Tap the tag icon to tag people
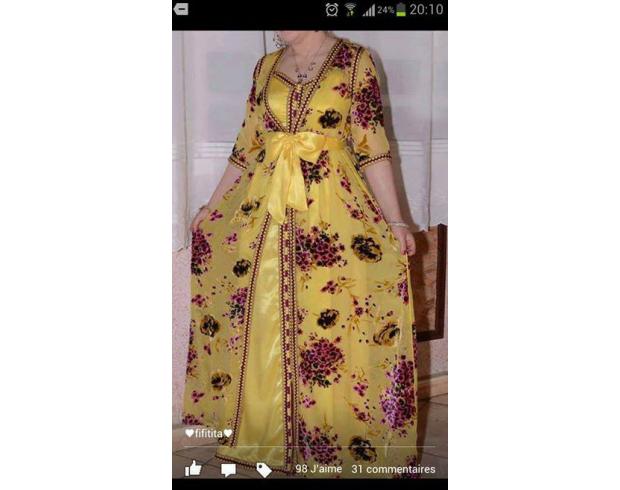620x490 pixels. (263, 469)
